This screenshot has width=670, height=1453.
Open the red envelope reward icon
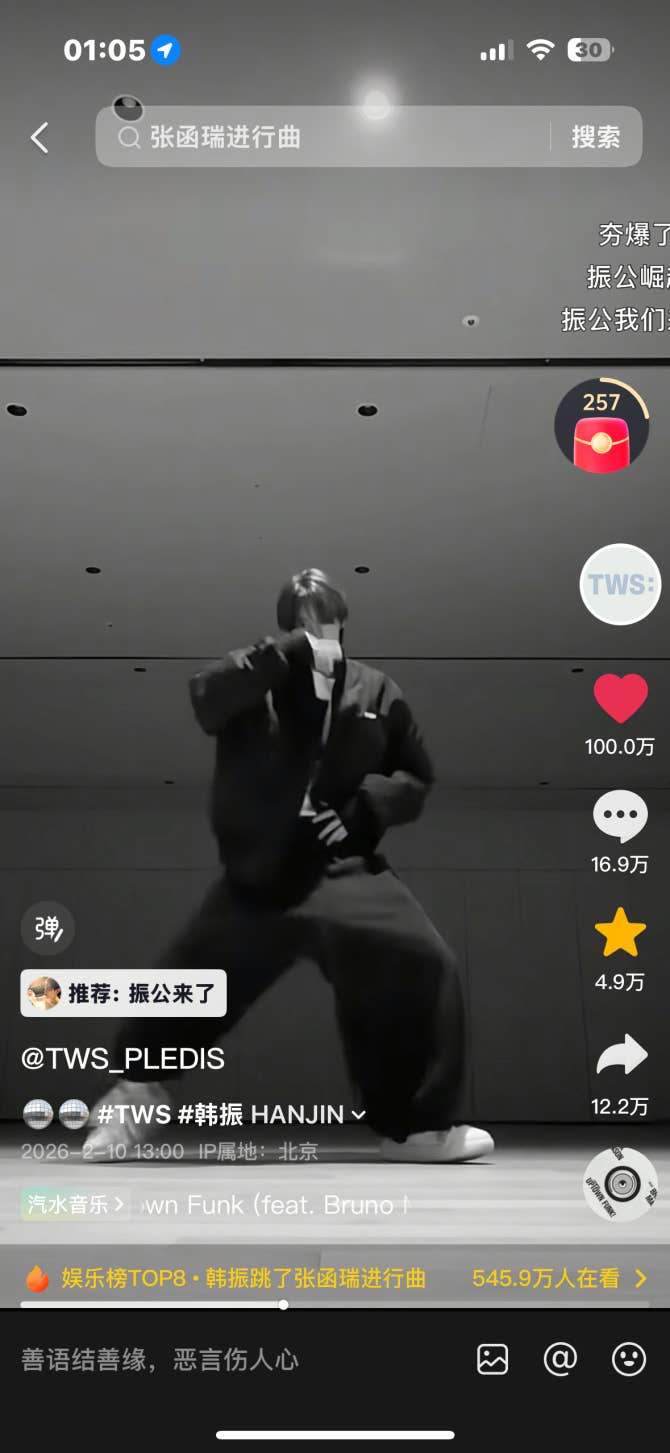[602, 427]
